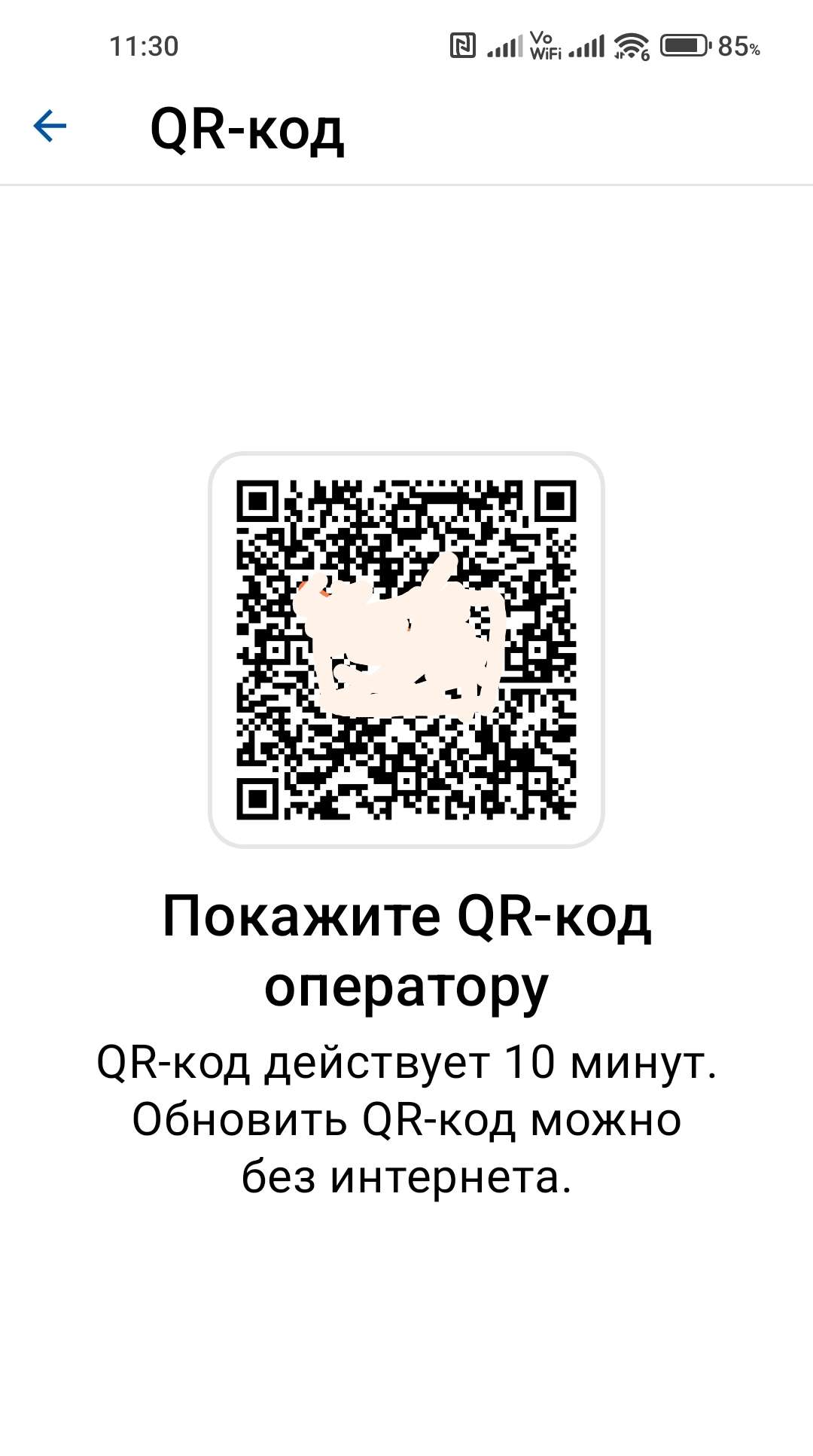Viewport: 813px width, 1456px height.
Task: Tap the VoWiFi indicator
Action: point(546,47)
